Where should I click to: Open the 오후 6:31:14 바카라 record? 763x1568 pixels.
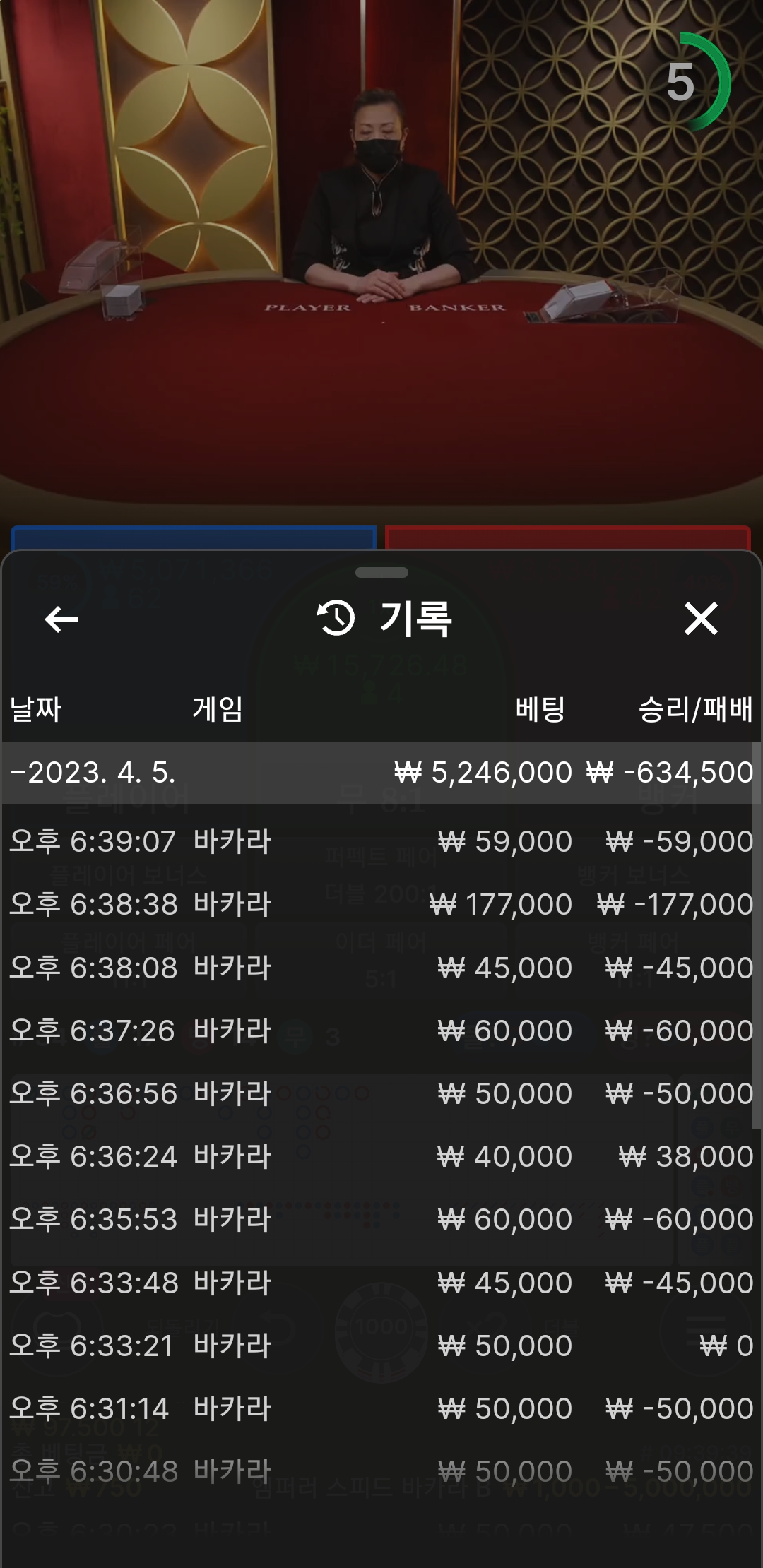point(381,1408)
